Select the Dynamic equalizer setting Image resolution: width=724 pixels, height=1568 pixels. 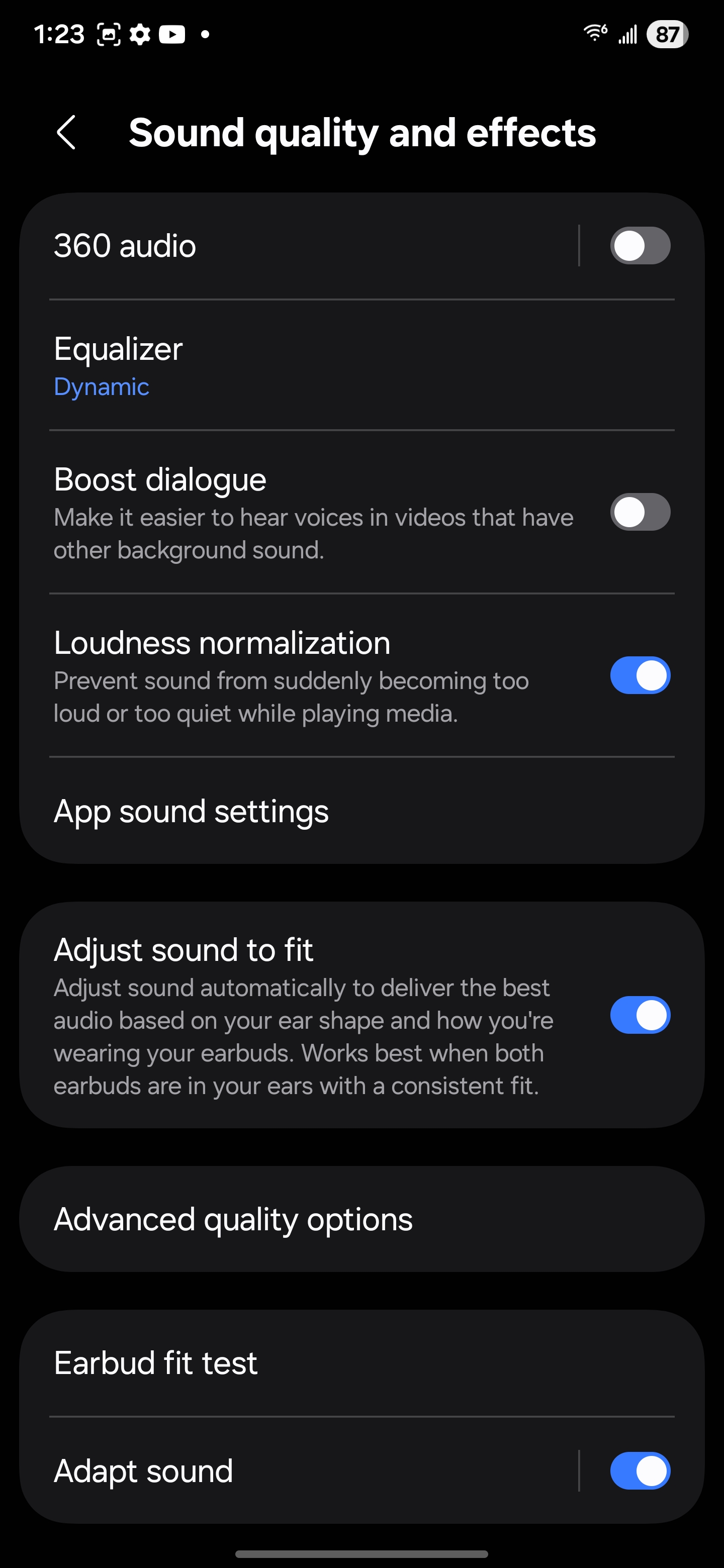click(x=101, y=386)
